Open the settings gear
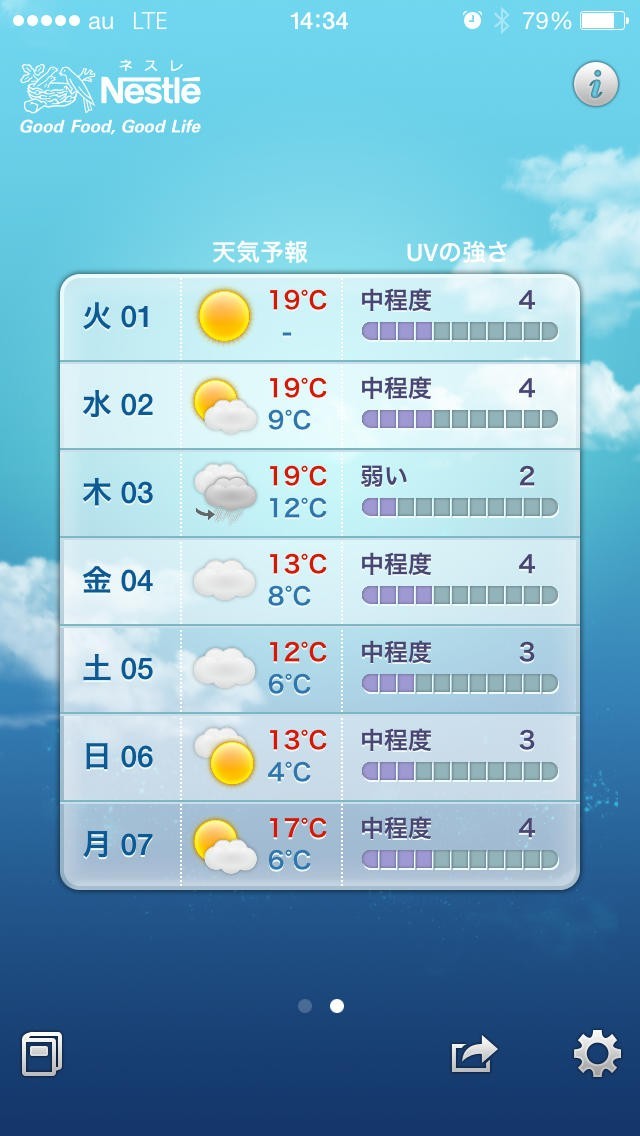 tap(597, 1054)
